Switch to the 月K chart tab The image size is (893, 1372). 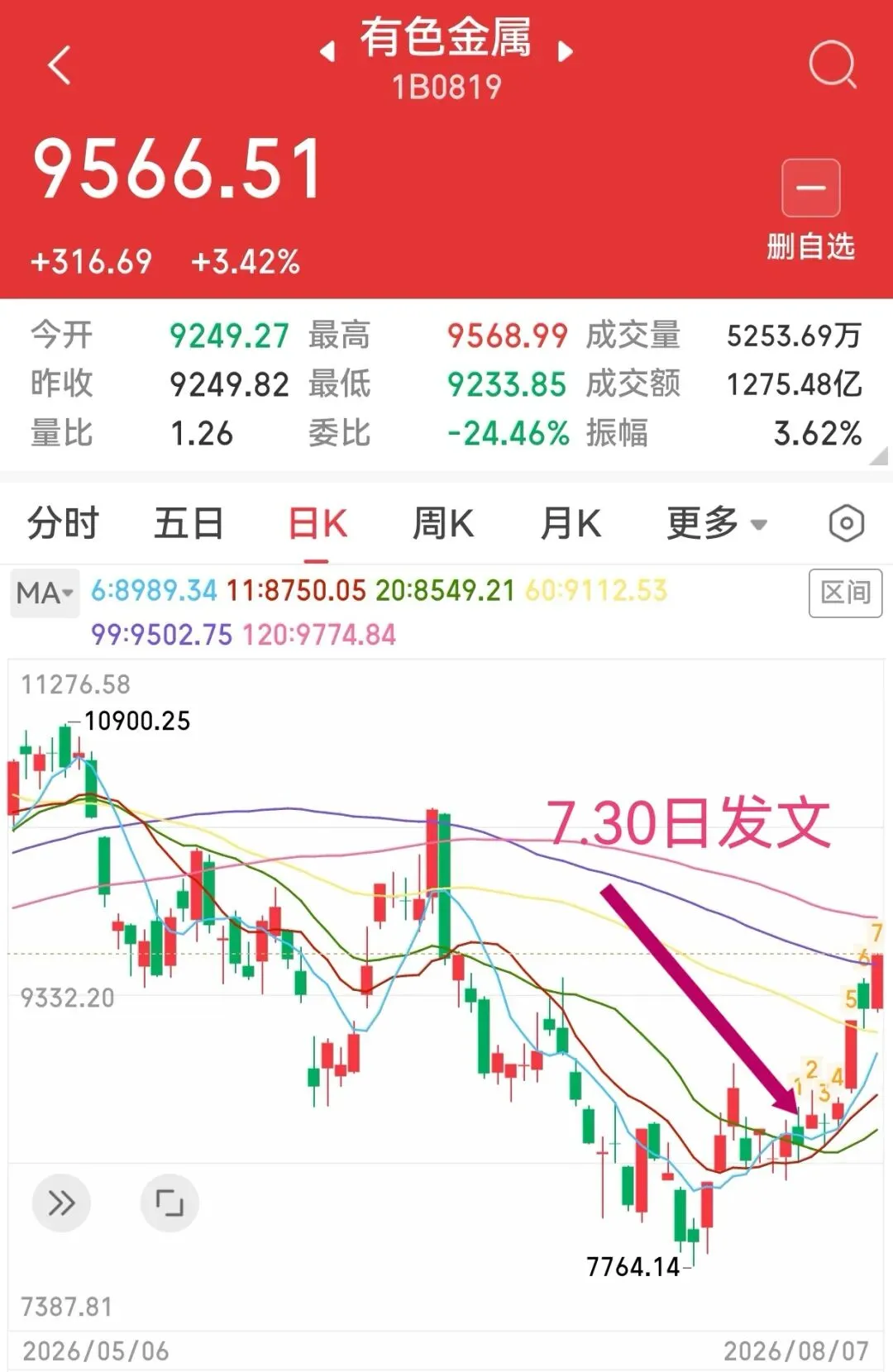coord(571,523)
